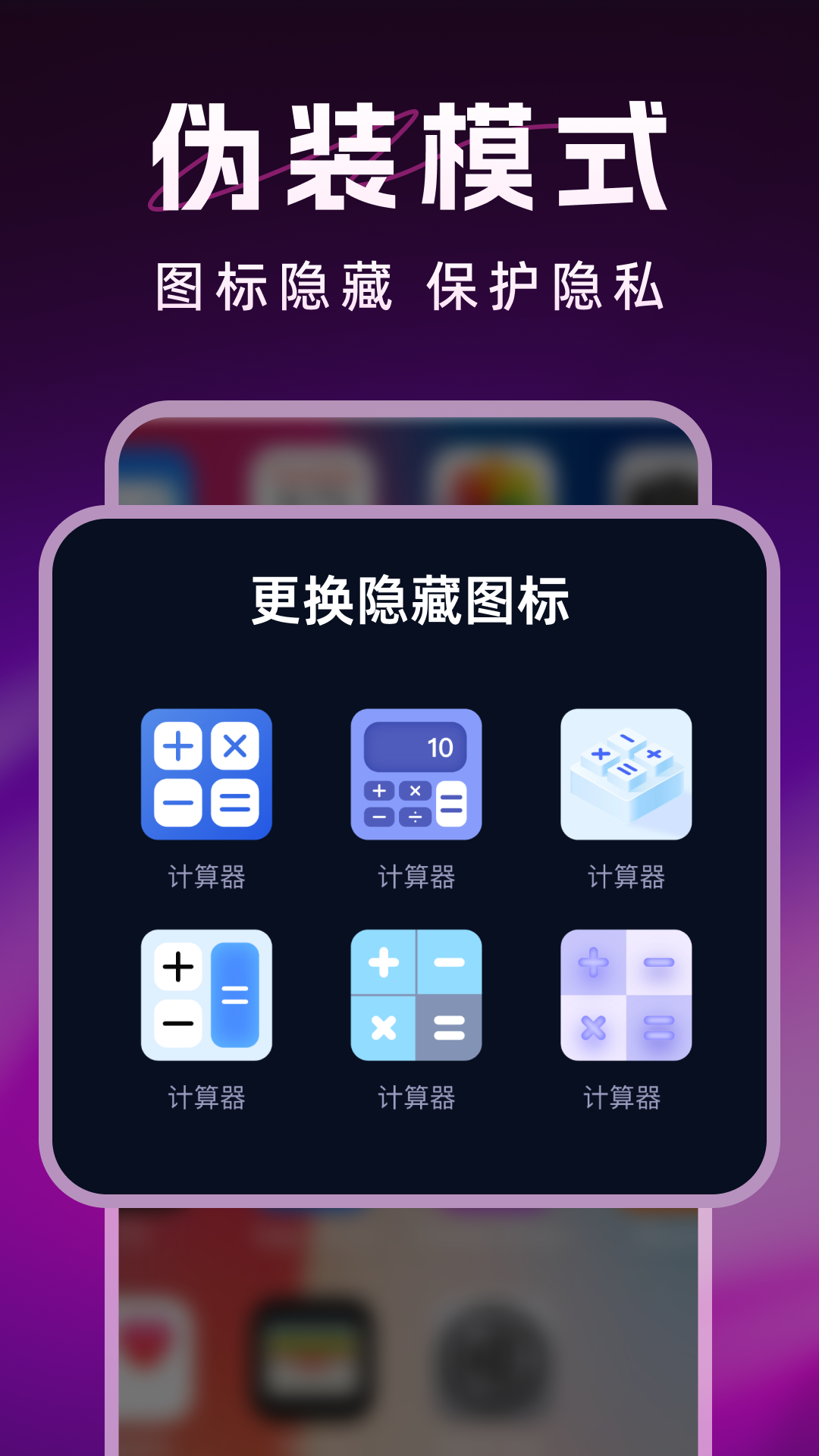Select the purple calculator icon displaying 10

pos(417,773)
